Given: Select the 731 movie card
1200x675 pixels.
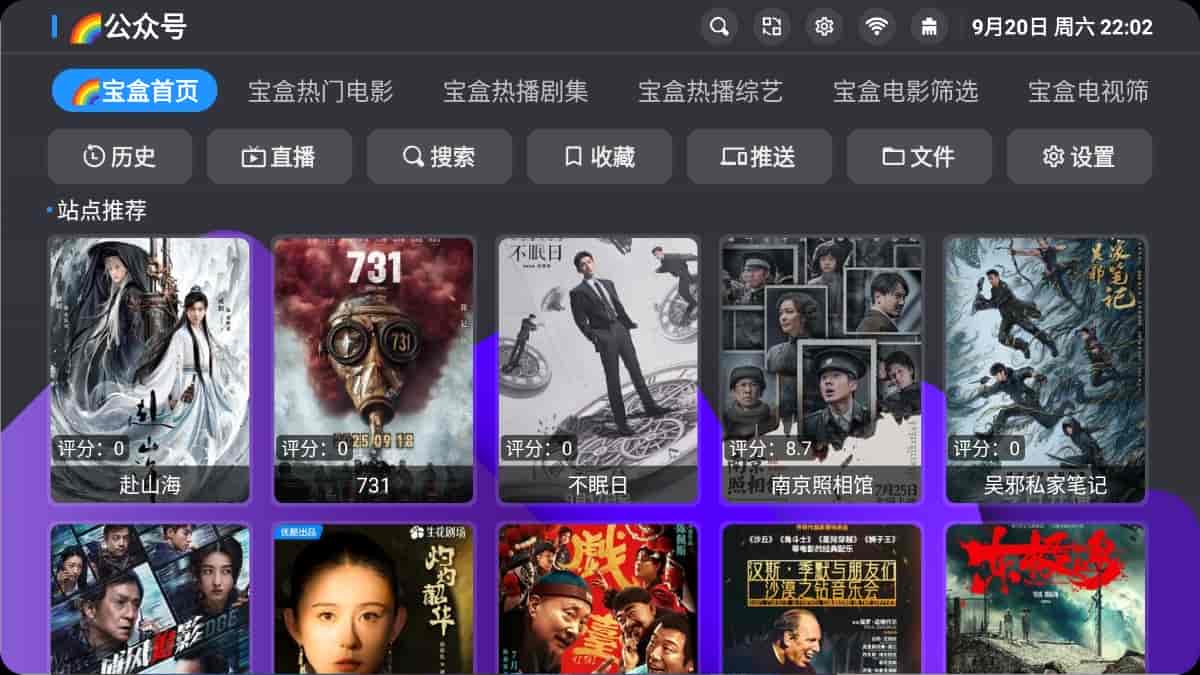Looking at the screenshot, I should pyautogui.click(x=373, y=369).
